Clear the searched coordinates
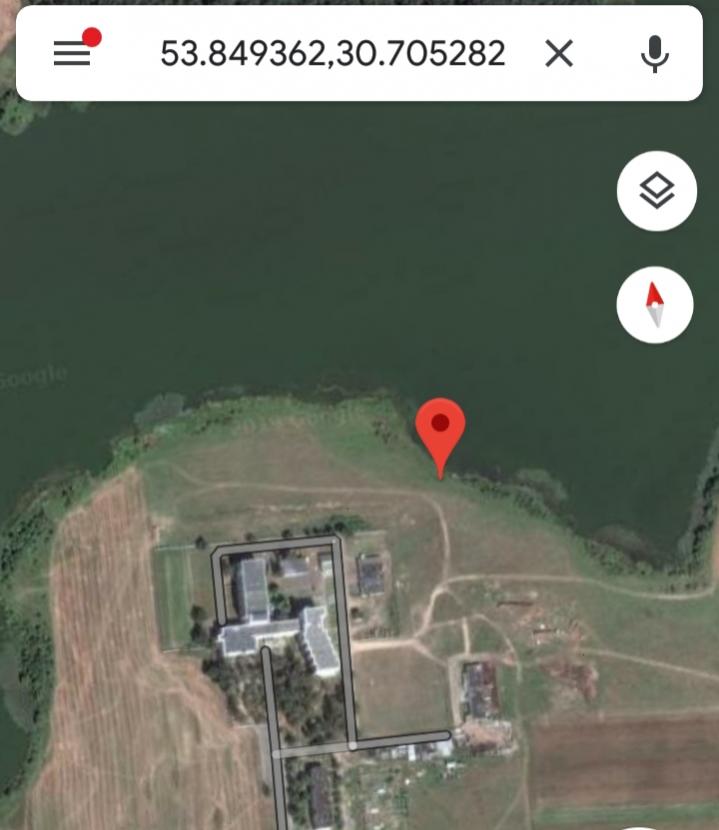 (559, 53)
